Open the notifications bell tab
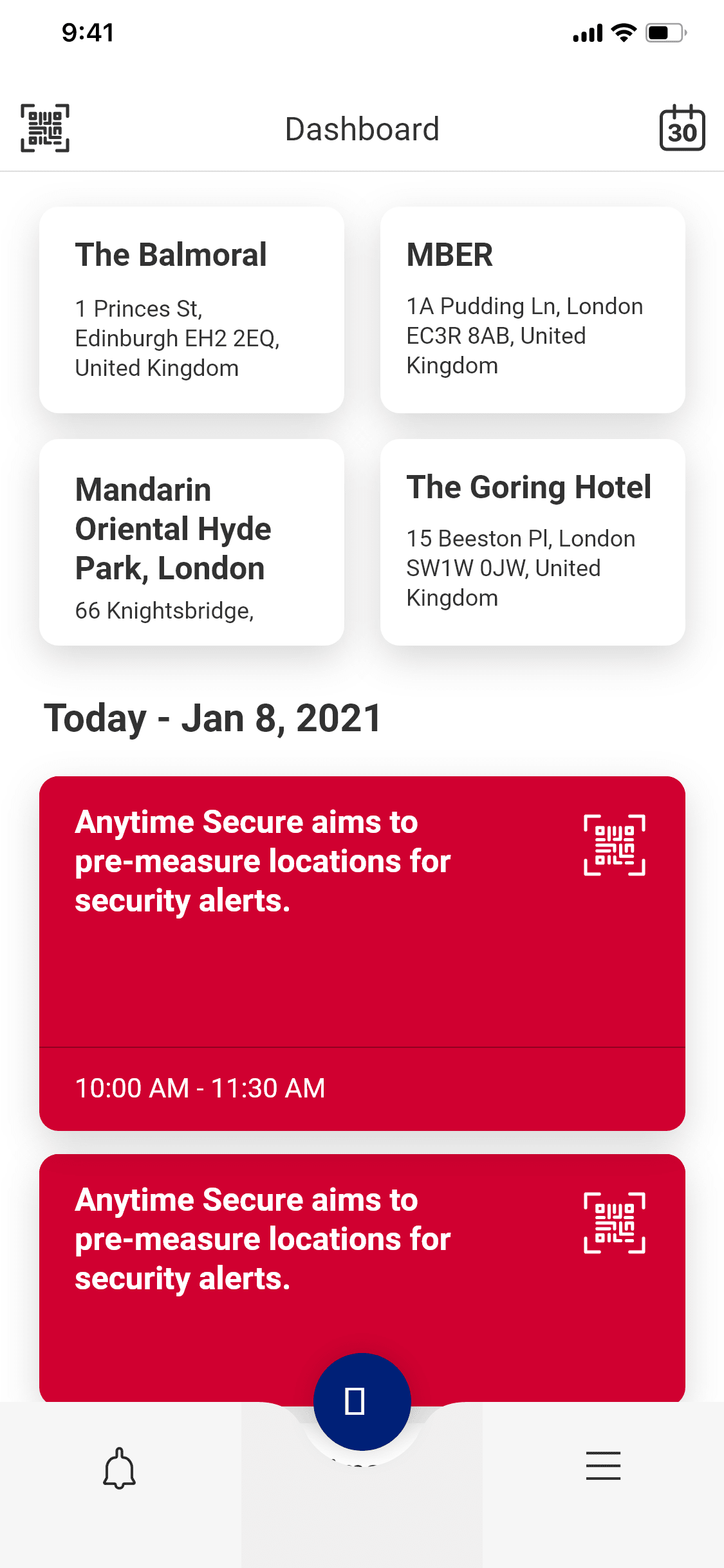 pyautogui.click(x=120, y=1468)
